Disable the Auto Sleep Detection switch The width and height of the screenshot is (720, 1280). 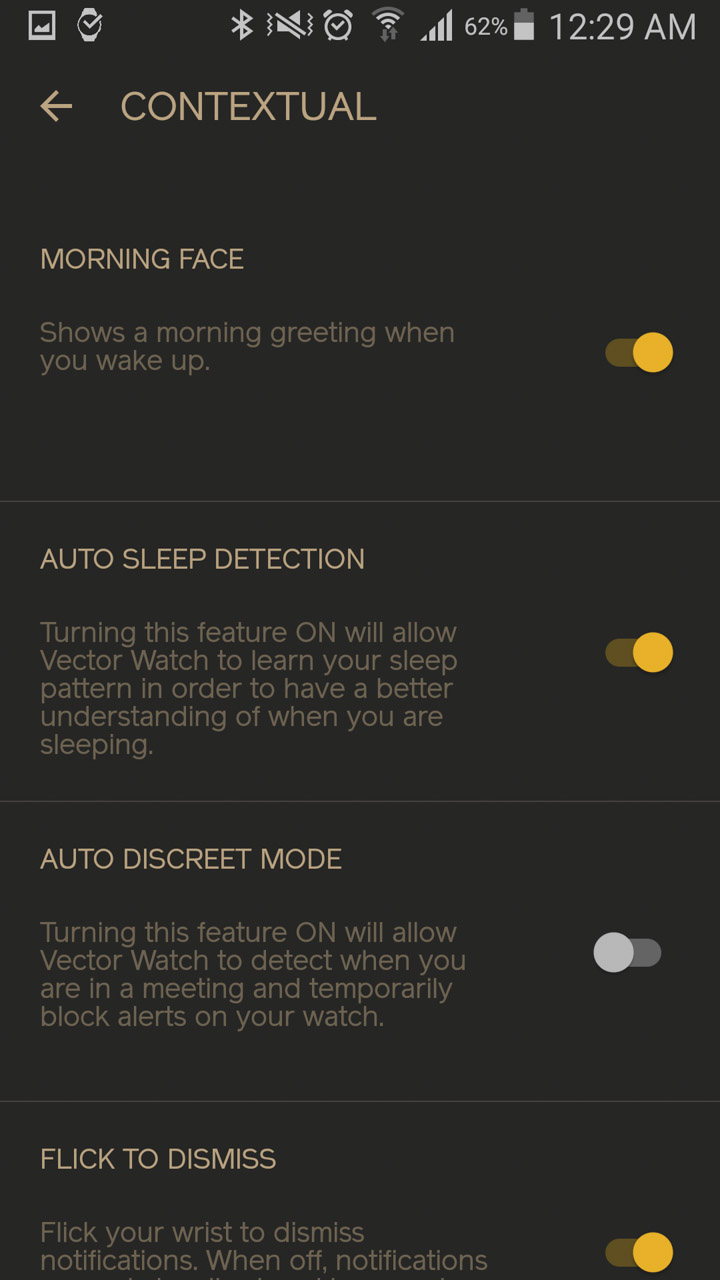click(x=639, y=652)
